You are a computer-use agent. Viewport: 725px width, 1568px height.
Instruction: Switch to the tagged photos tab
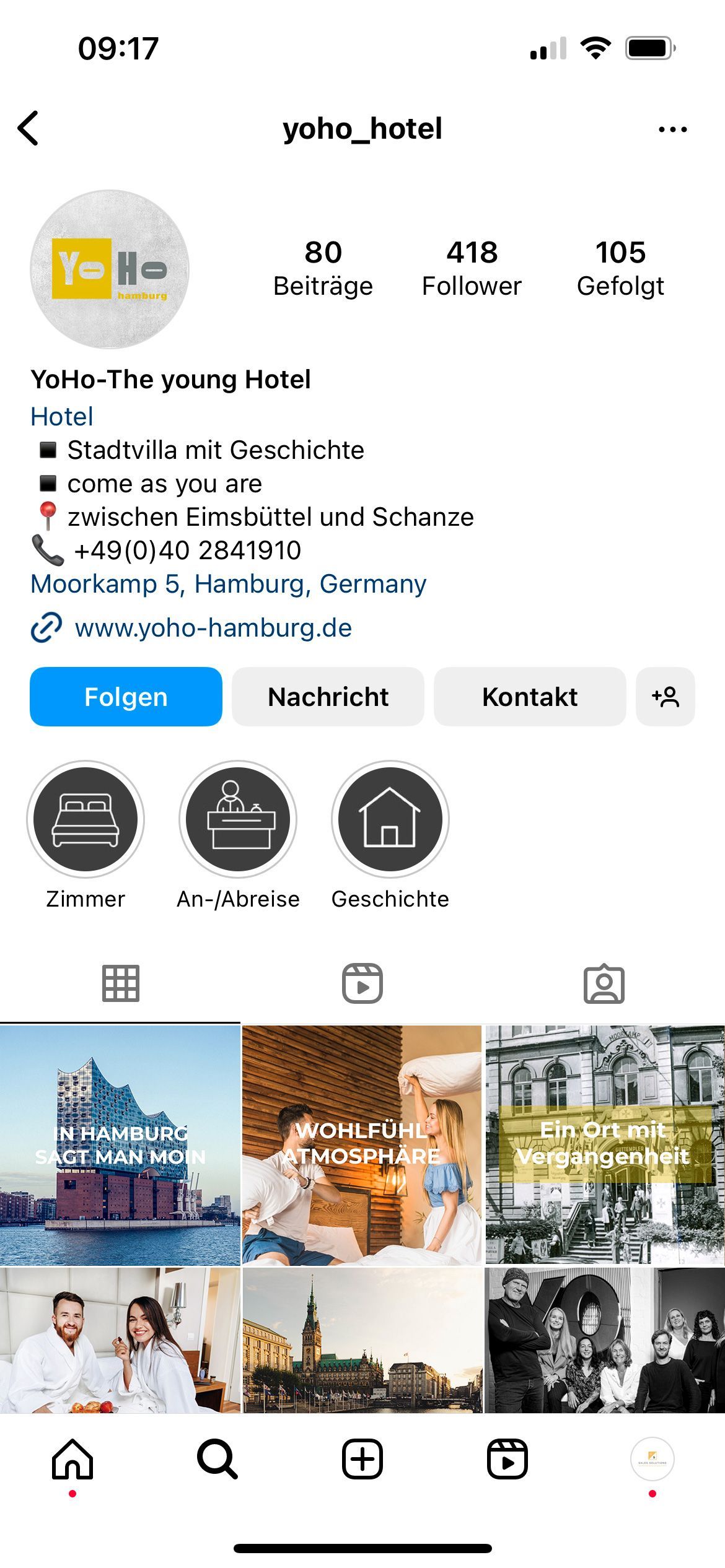click(x=604, y=983)
